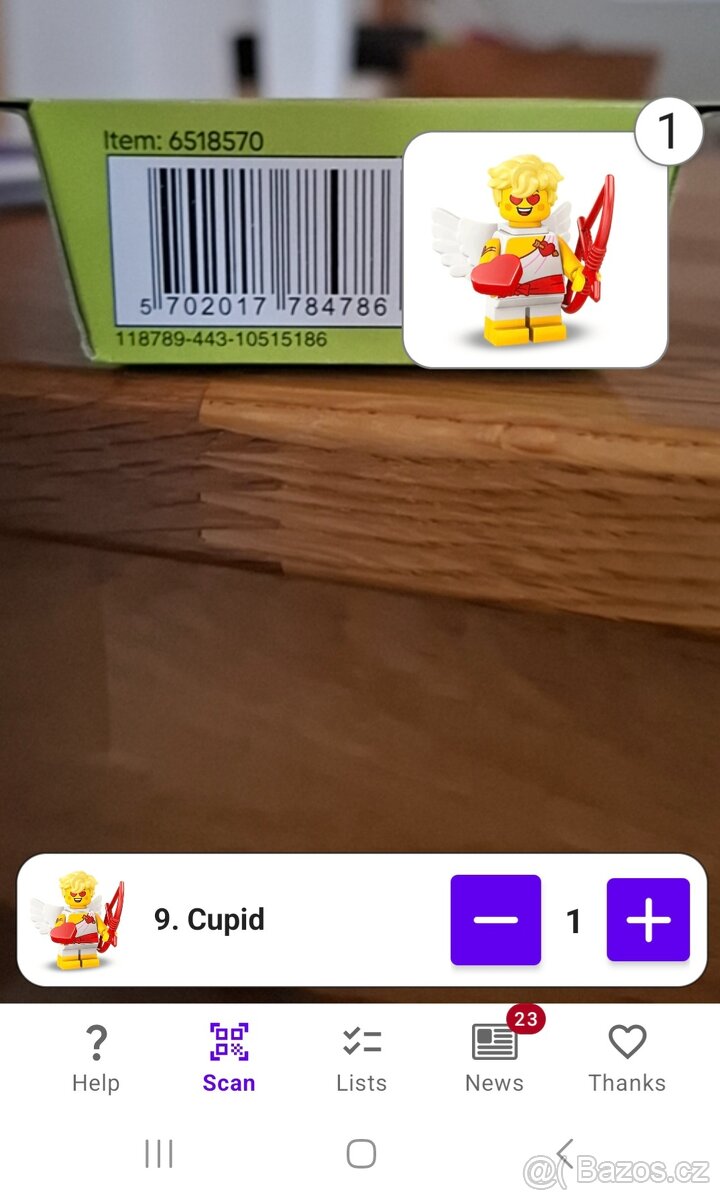Show recent apps

pyautogui.click(x=159, y=1154)
